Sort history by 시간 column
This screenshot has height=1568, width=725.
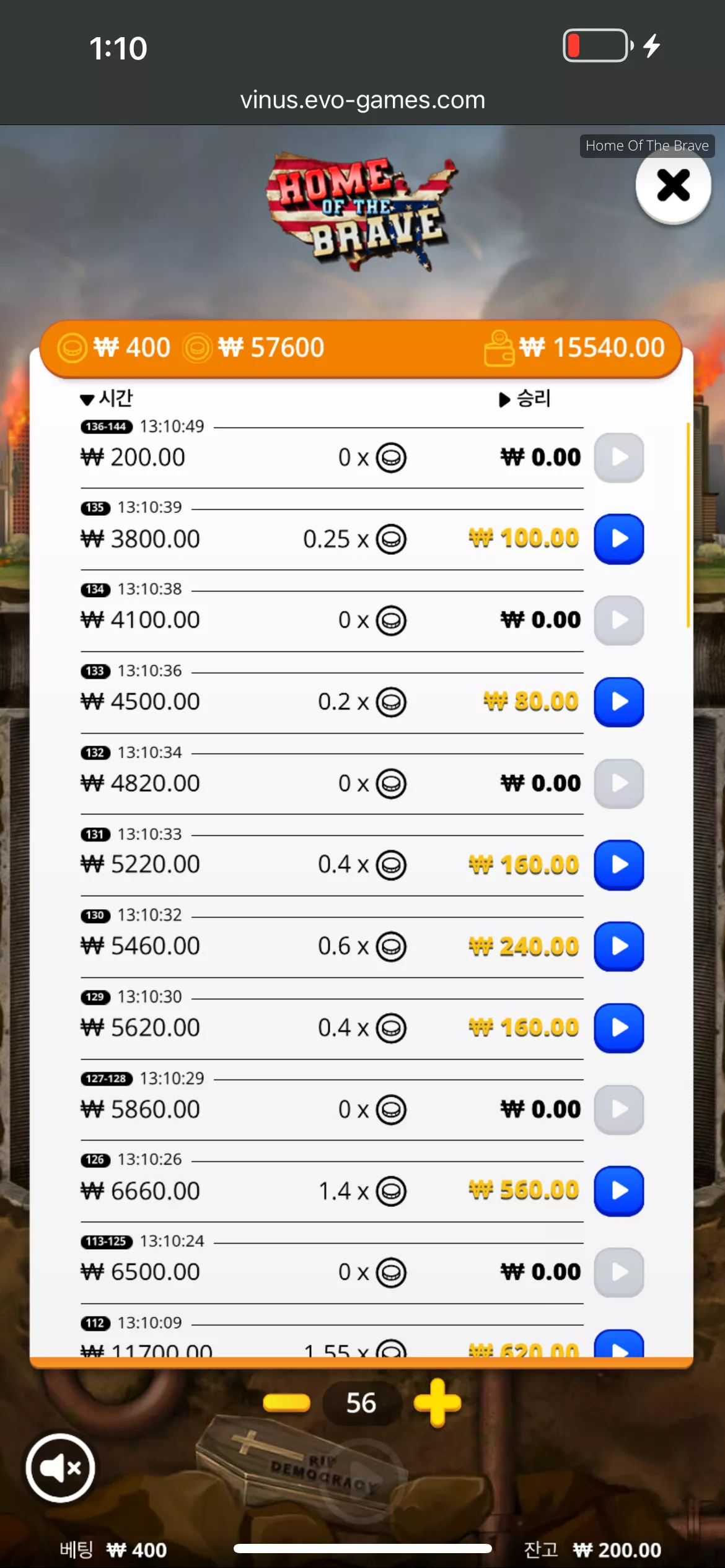click(x=107, y=398)
